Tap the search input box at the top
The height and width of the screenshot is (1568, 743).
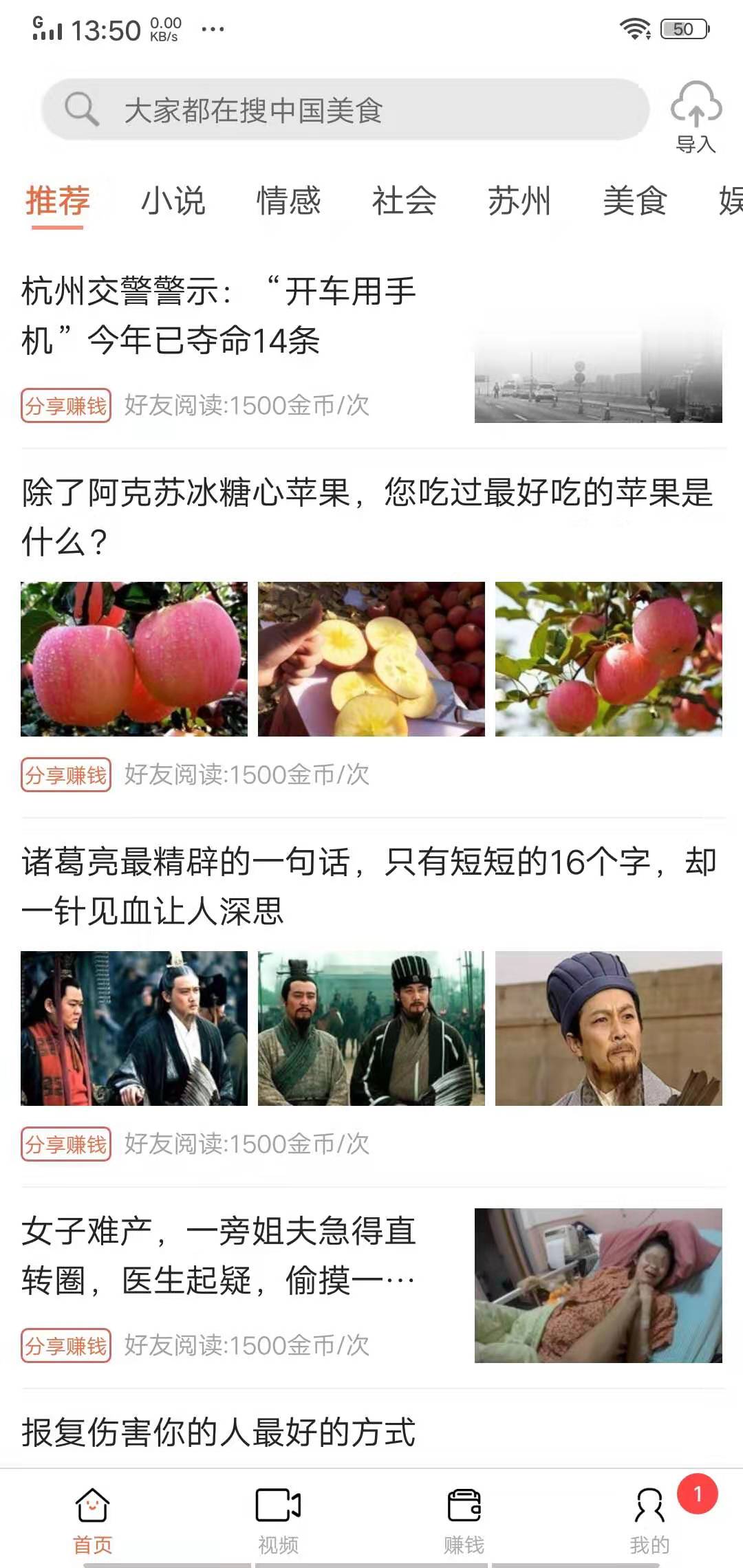click(344, 107)
